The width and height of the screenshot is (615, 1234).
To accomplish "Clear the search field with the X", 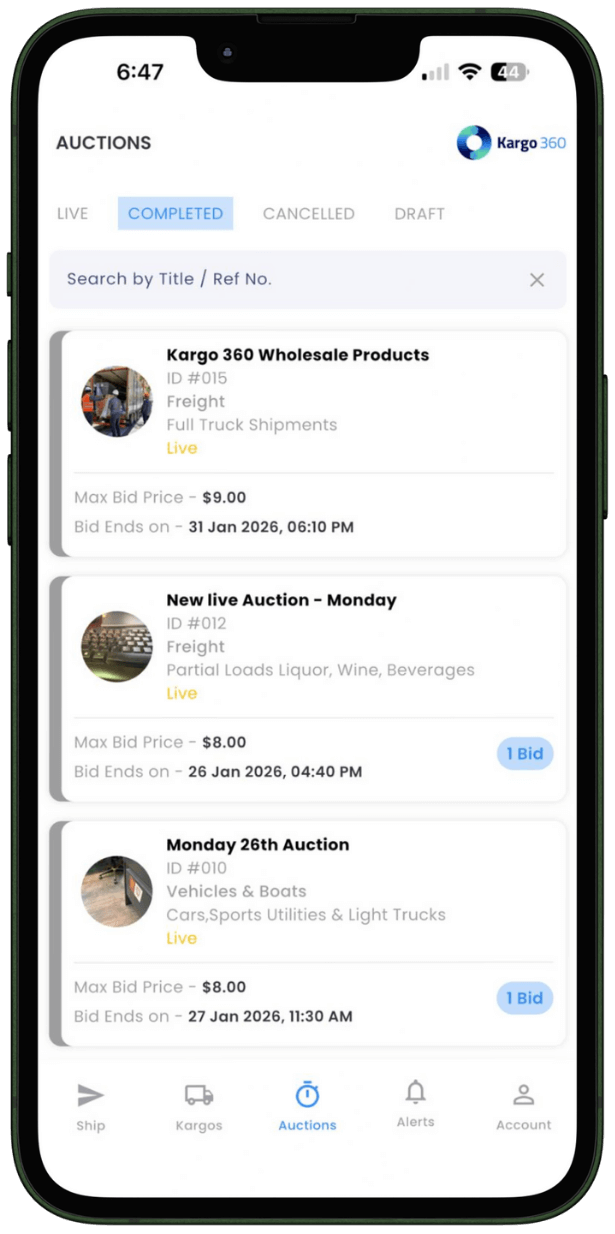I will click(x=537, y=280).
